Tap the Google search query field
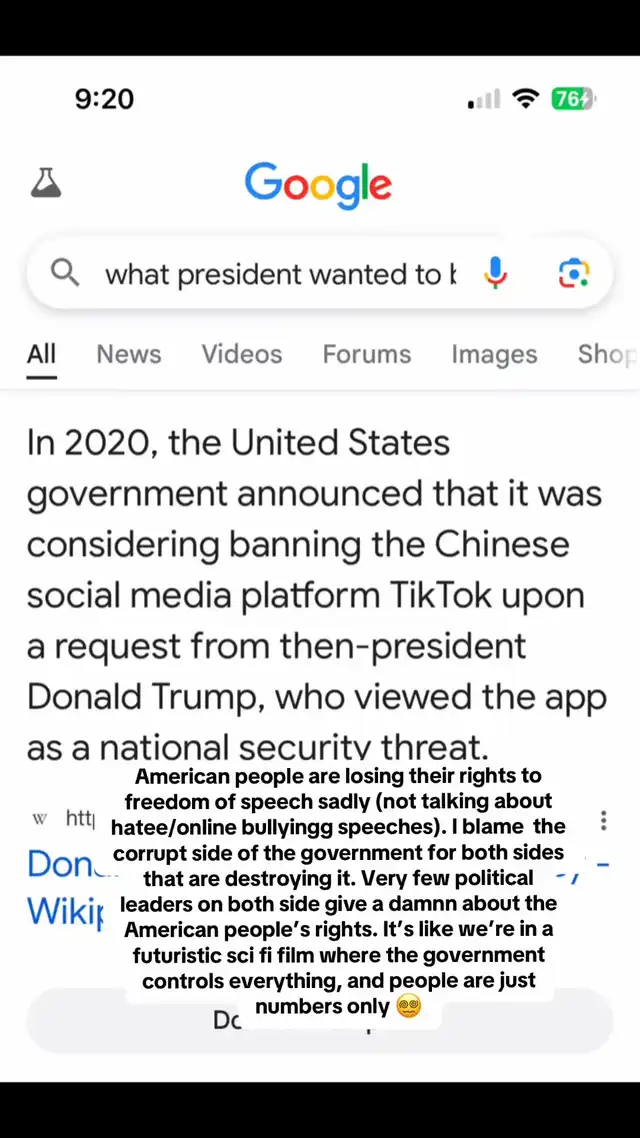The image size is (640, 1138). (x=281, y=274)
